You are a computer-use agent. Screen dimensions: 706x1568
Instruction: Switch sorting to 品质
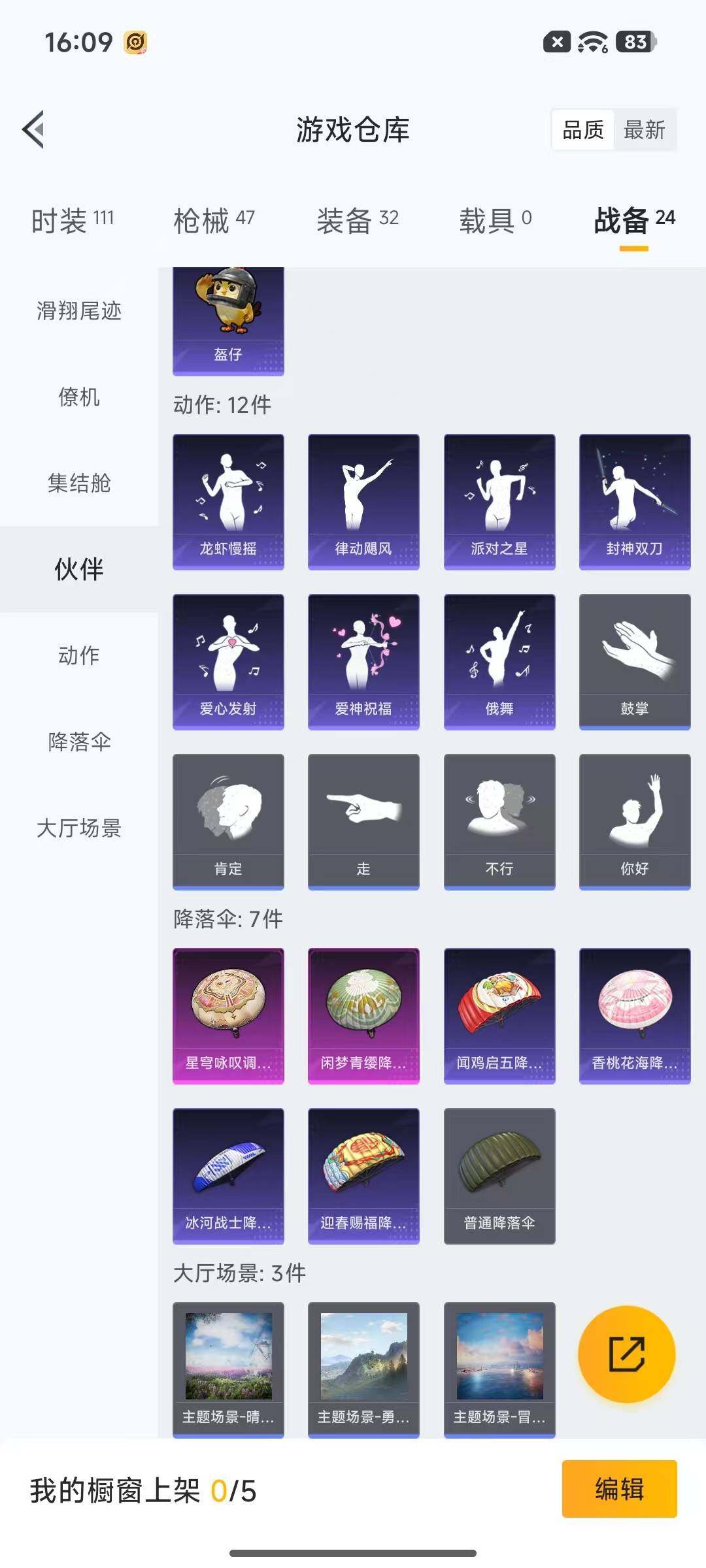click(582, 130)
